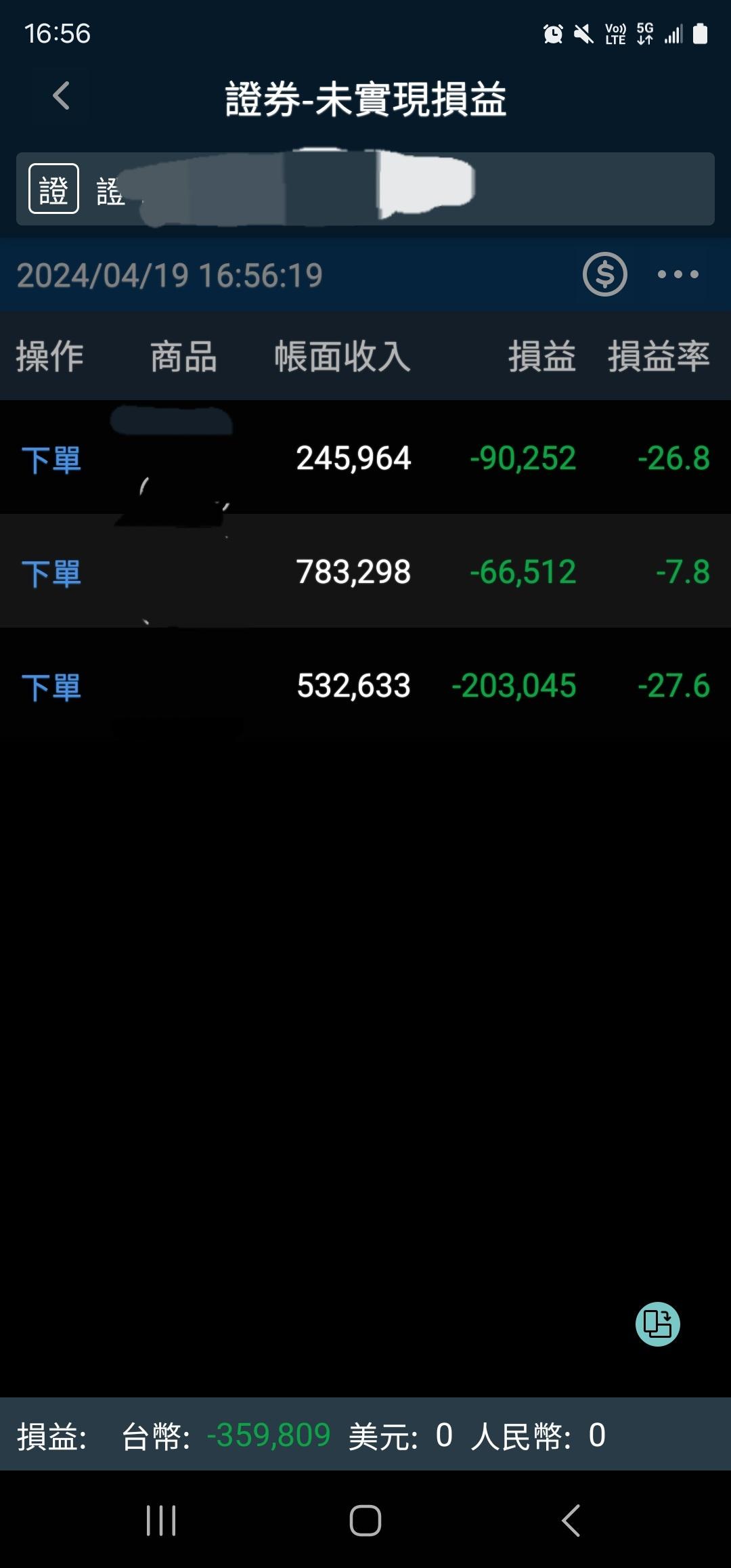Tap 下單 for the 245,964 holding
The width and height of the screenshot is (731, 1568).
tap(51, 460)
